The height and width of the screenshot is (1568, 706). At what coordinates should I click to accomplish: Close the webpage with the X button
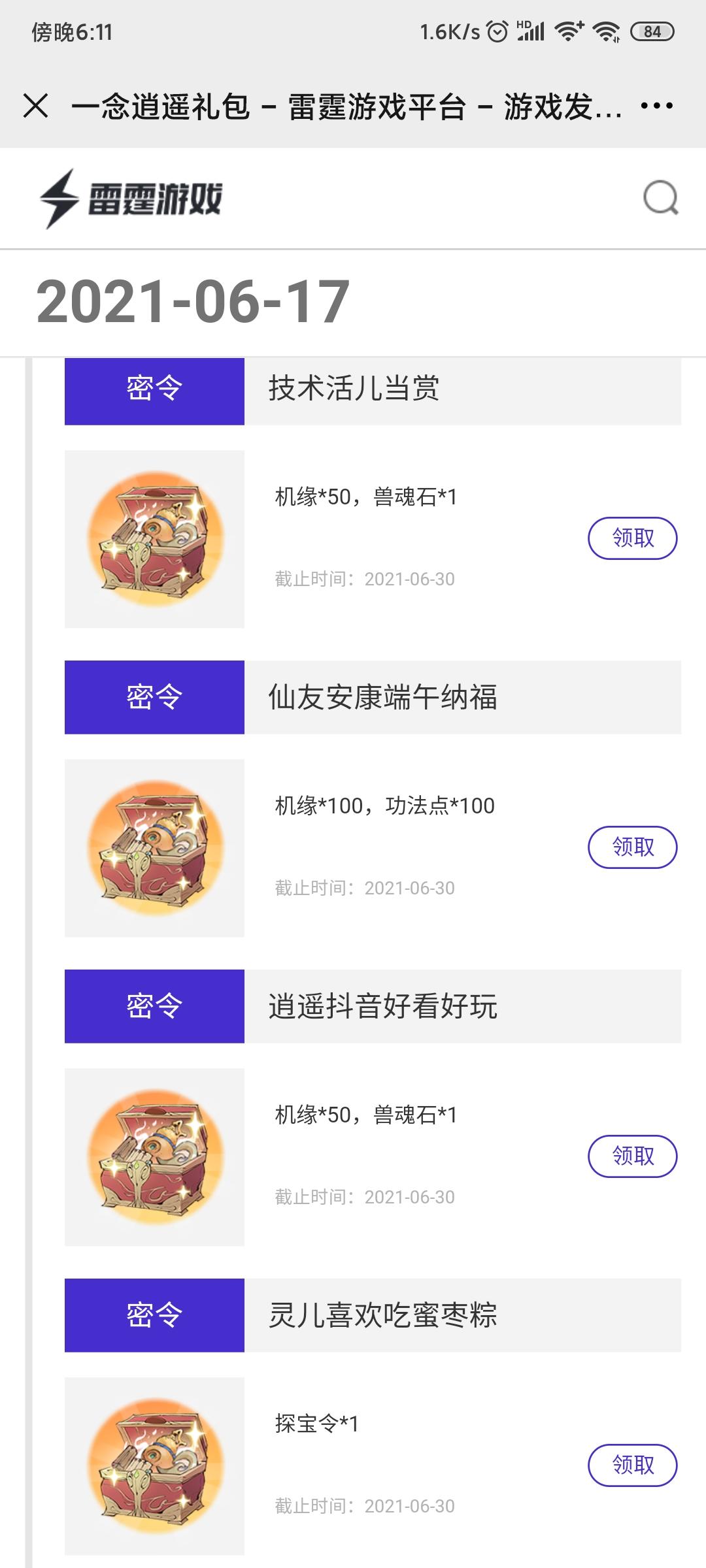pos(36,106)
